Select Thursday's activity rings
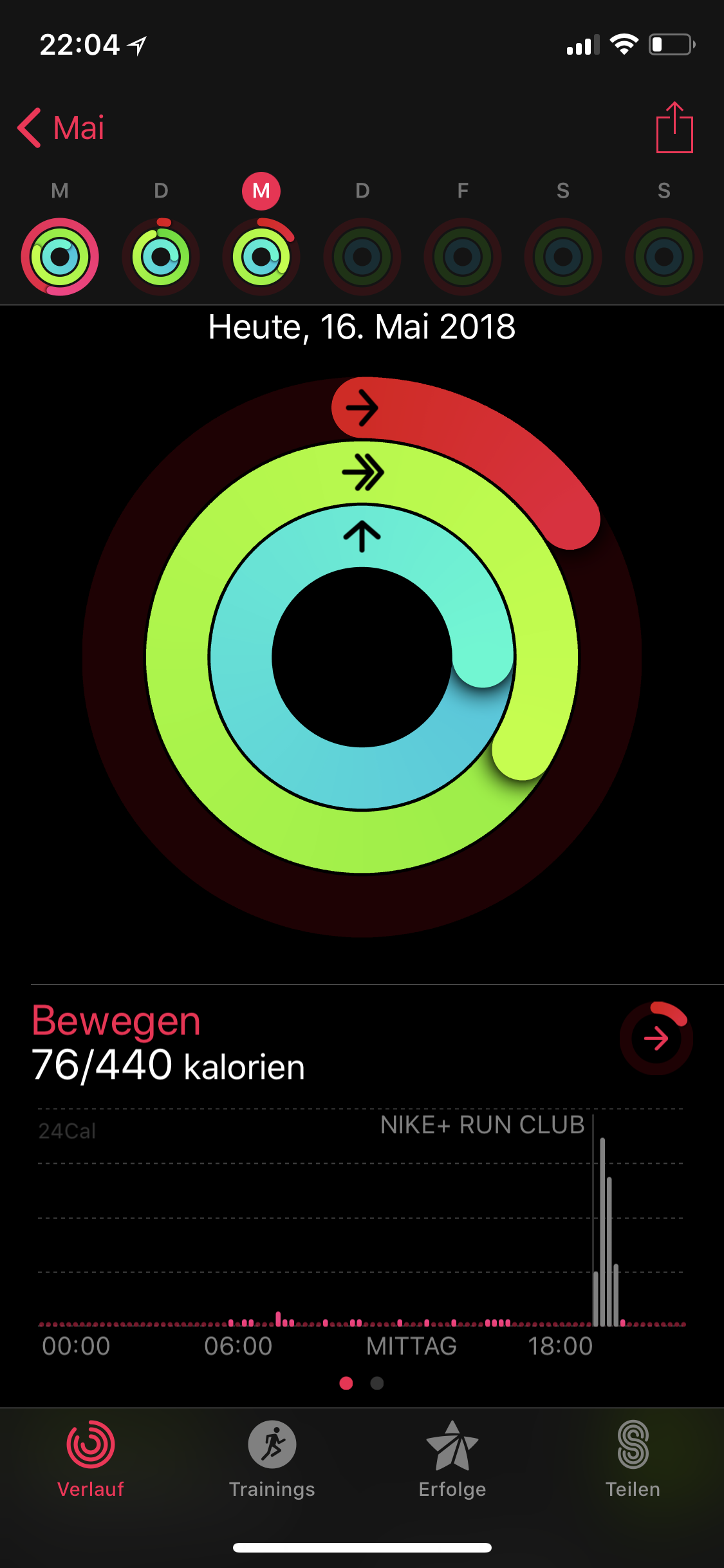 coord(362,256)
